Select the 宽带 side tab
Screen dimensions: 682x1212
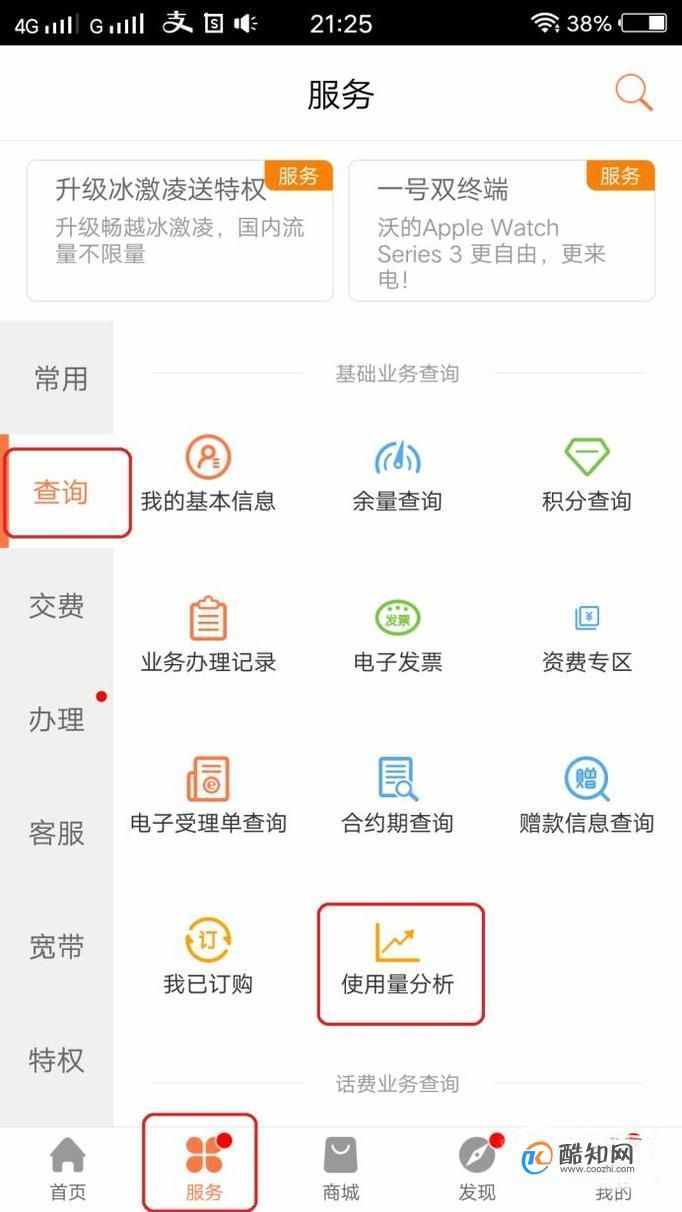click(x=58, y=946)
